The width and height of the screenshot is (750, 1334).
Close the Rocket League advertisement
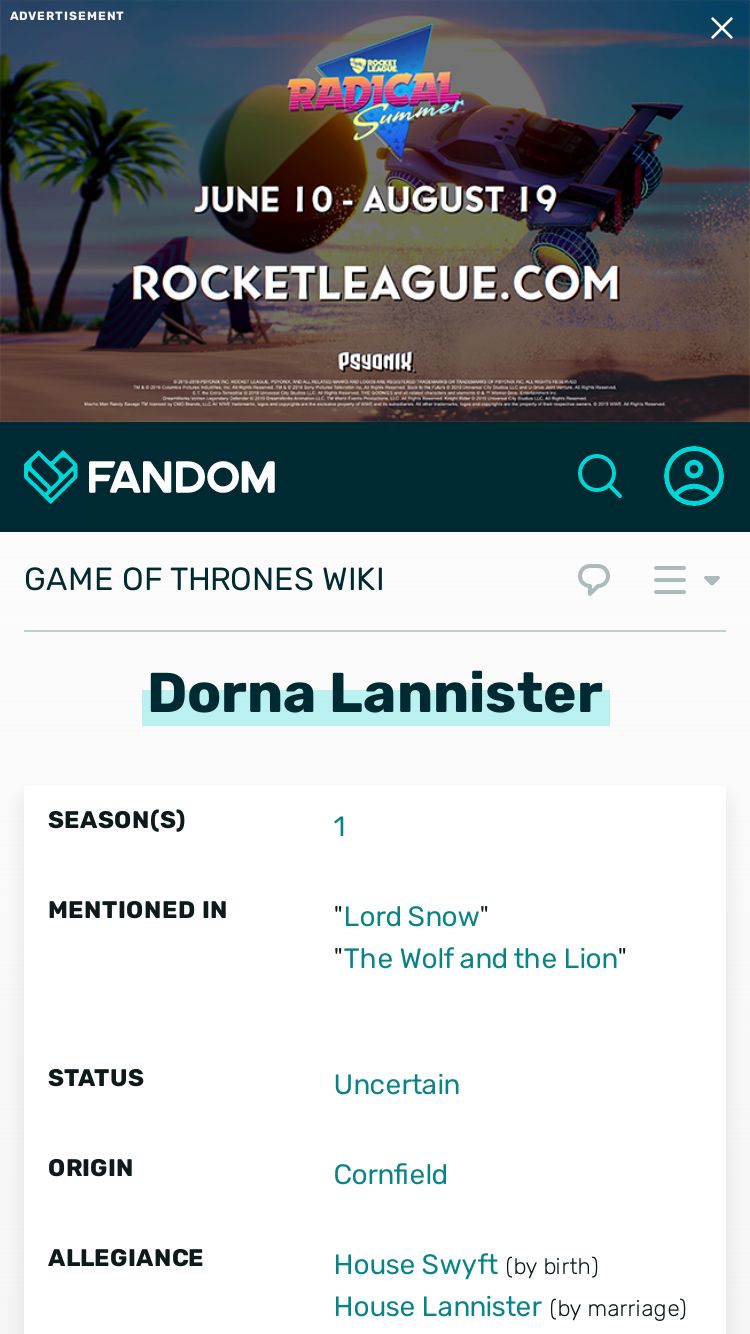pyautogui.click(x=722, y=28)
